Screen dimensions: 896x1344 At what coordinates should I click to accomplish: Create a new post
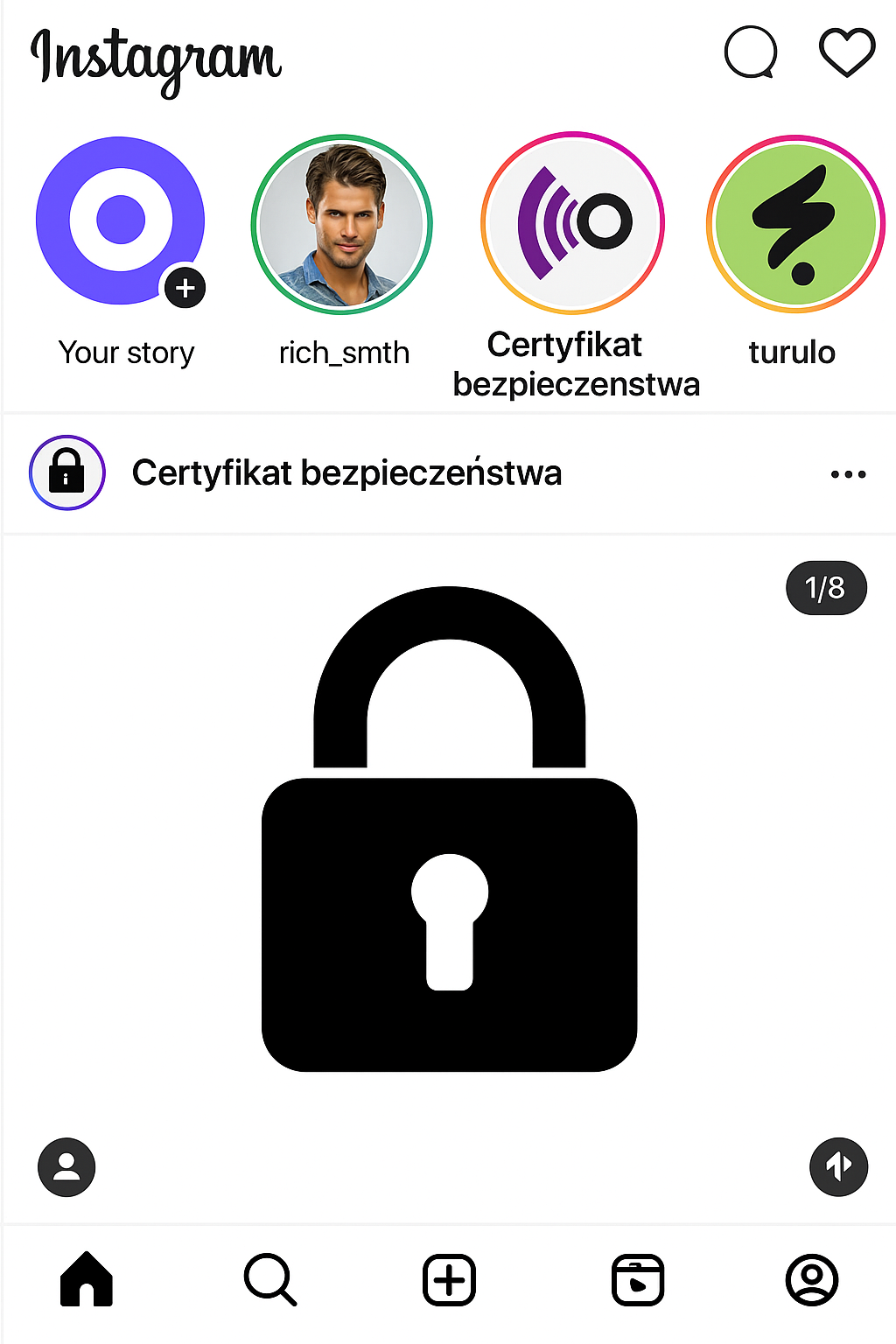(x=449, y=1279)
